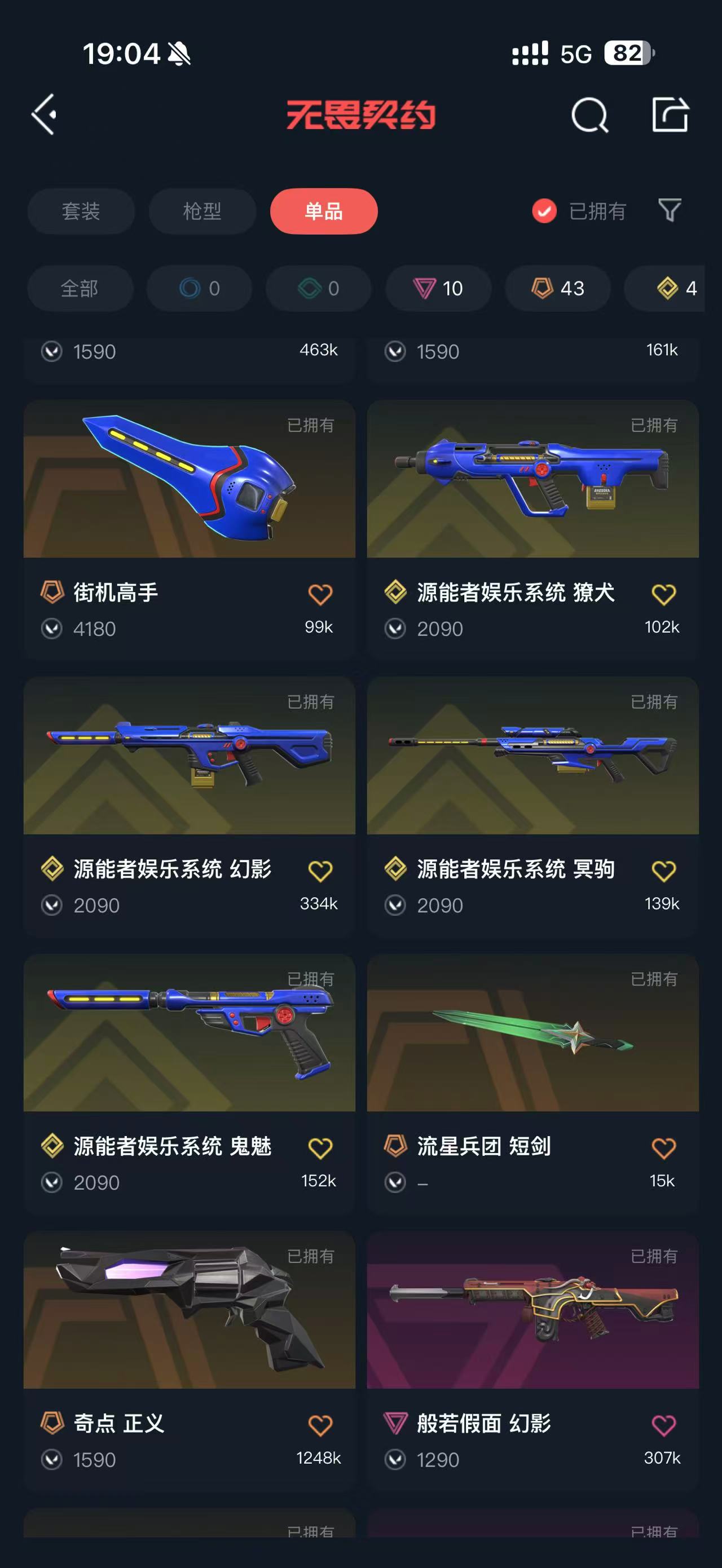Open the filter funnel icon

tap(669, 211)
